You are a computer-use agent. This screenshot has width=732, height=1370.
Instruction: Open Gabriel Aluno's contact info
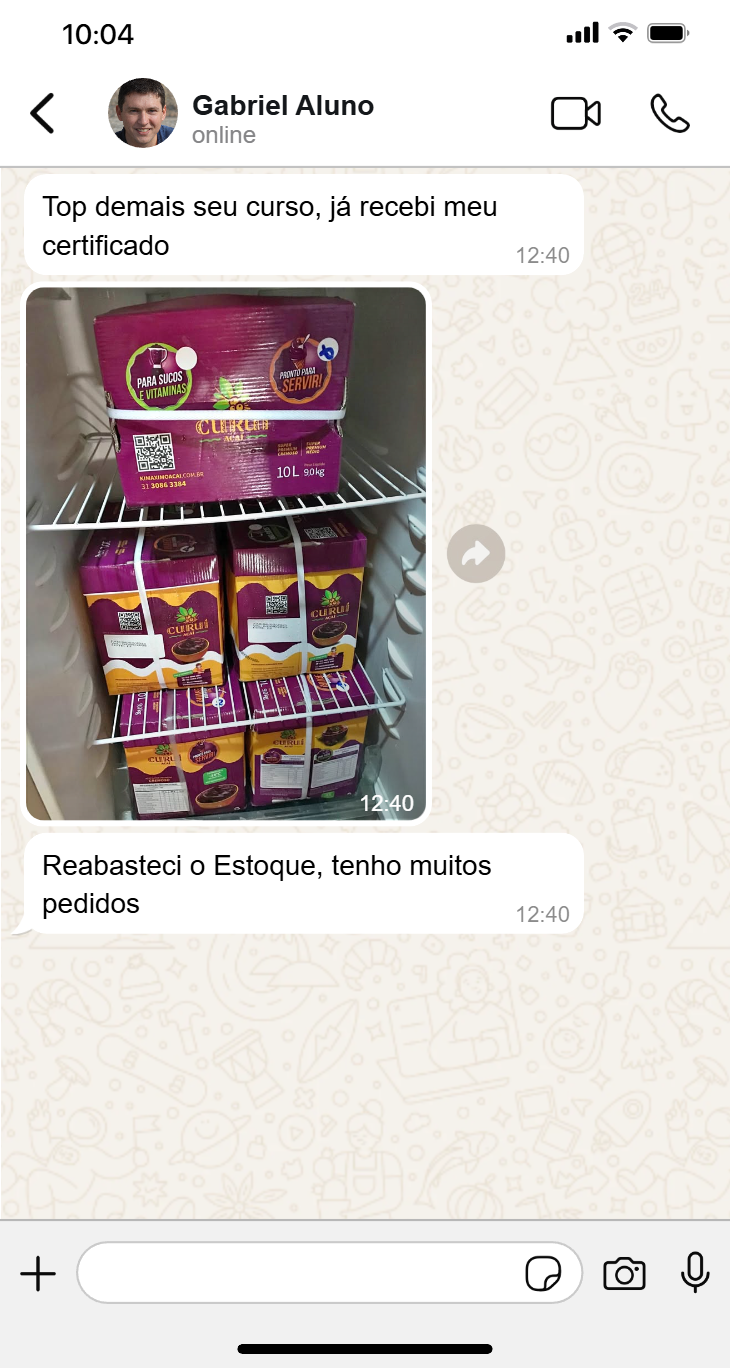(x=282, y=117)
